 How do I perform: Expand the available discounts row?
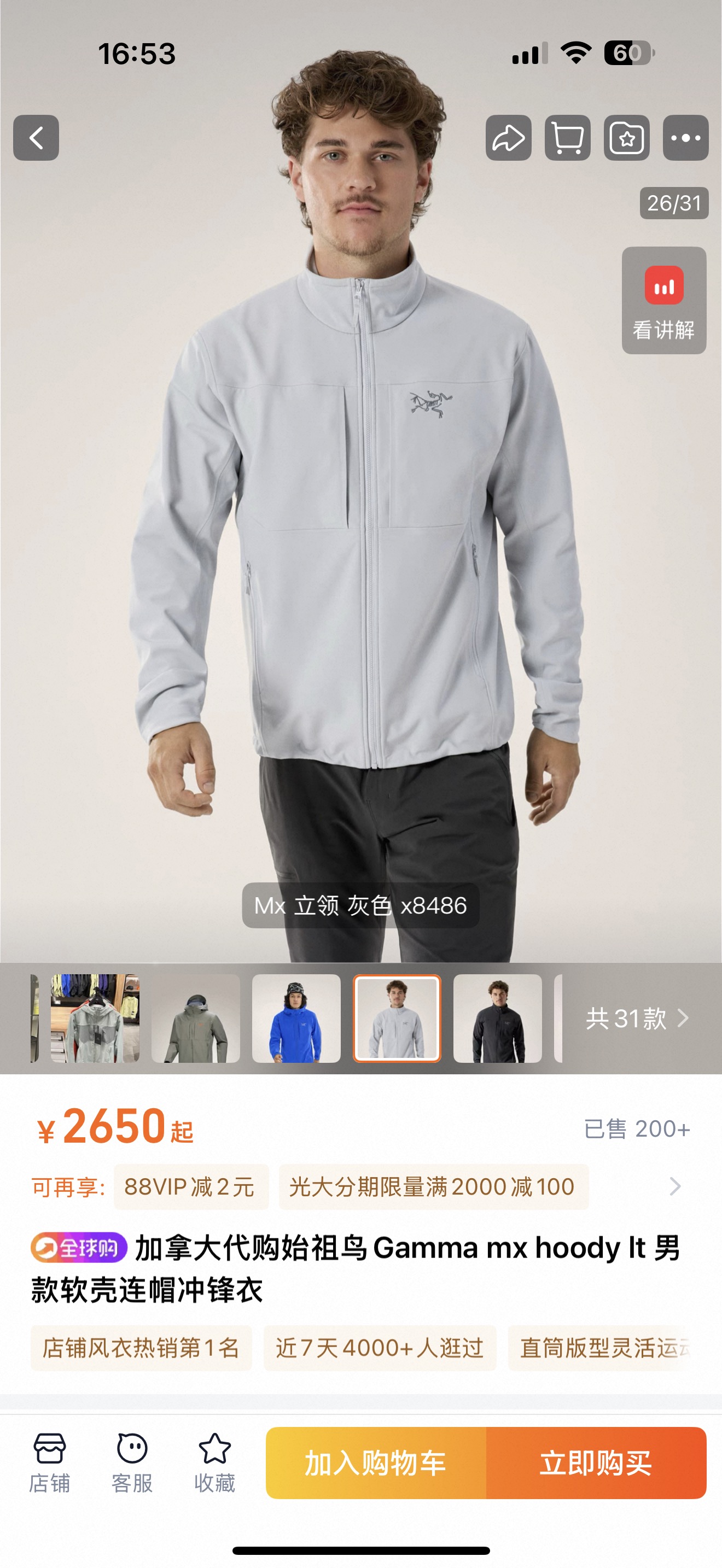pyautogui.click(x=674, y=1186)
